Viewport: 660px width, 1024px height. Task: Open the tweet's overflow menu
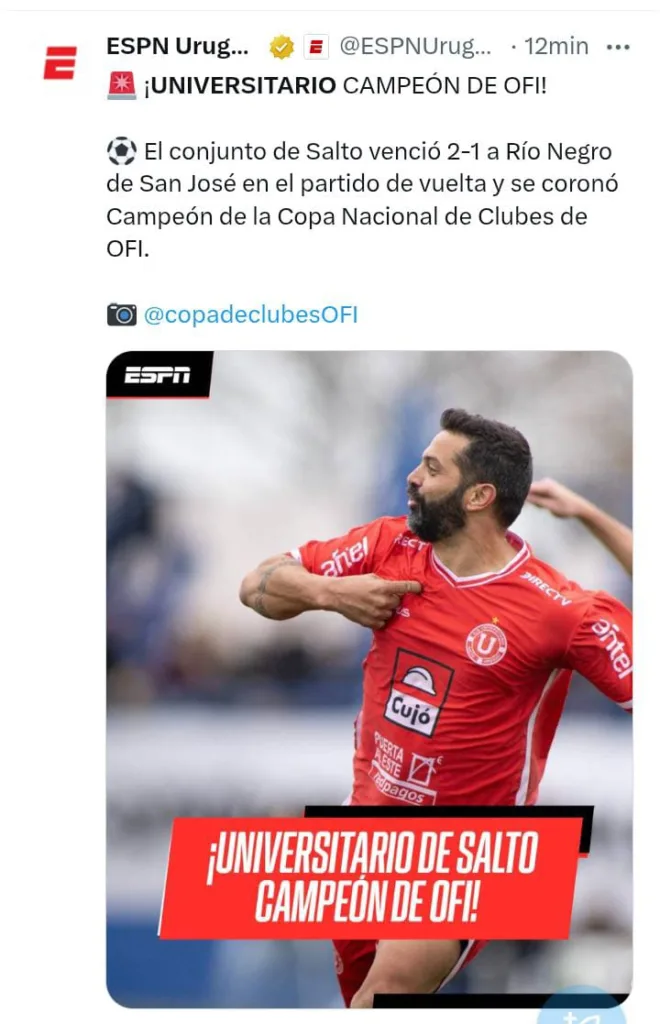coord(618,46)
